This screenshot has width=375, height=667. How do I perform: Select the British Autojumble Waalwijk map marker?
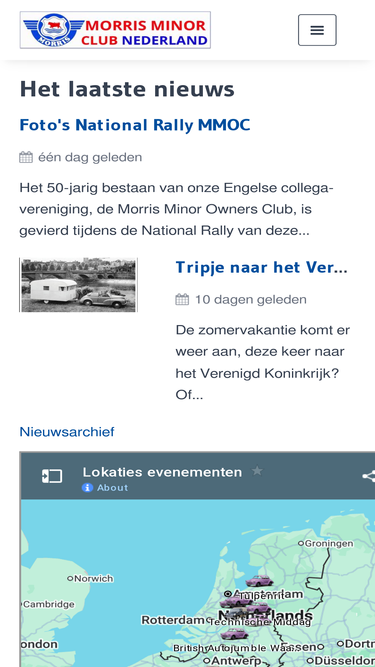pos(234,634)
